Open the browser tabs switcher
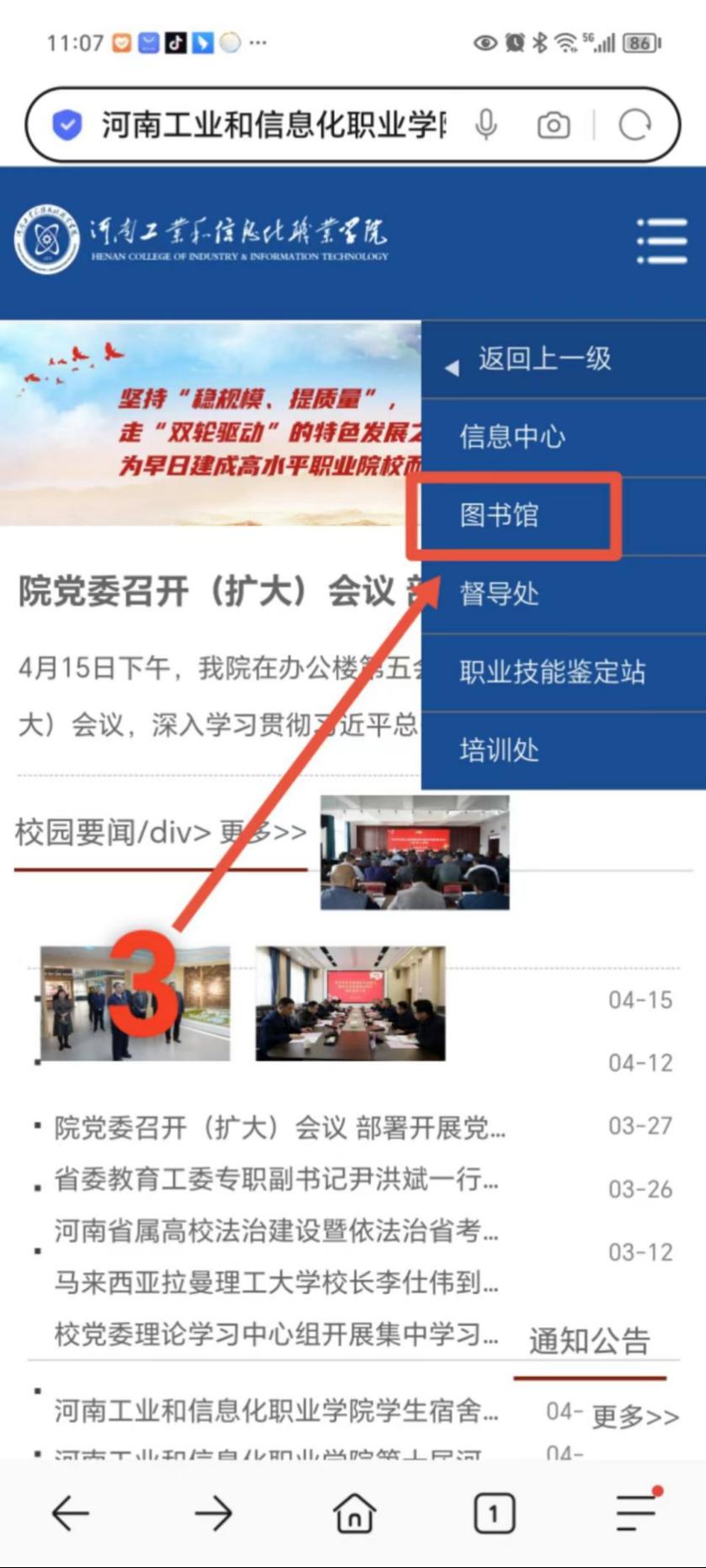The image size is (706, 1568). (x=494, y=1513)
